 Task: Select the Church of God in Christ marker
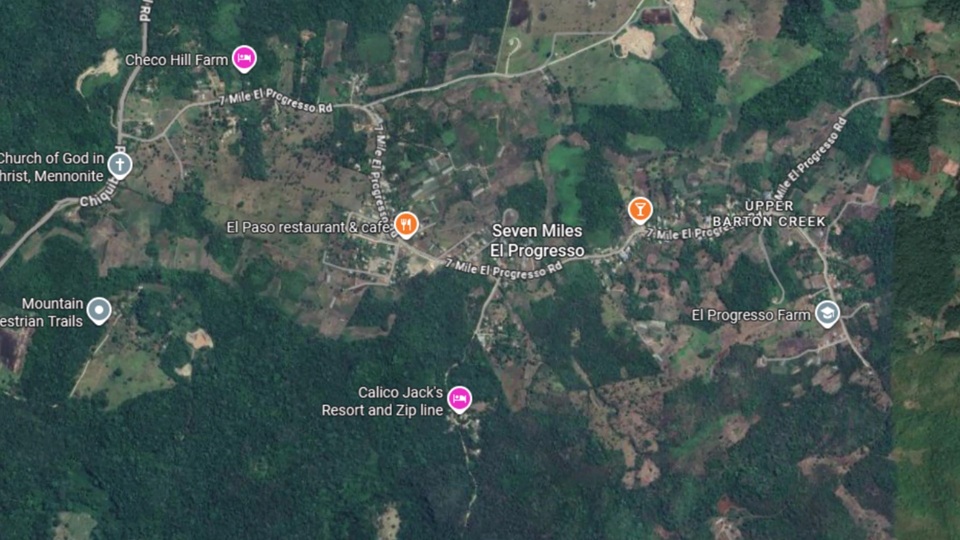(120, 164)
